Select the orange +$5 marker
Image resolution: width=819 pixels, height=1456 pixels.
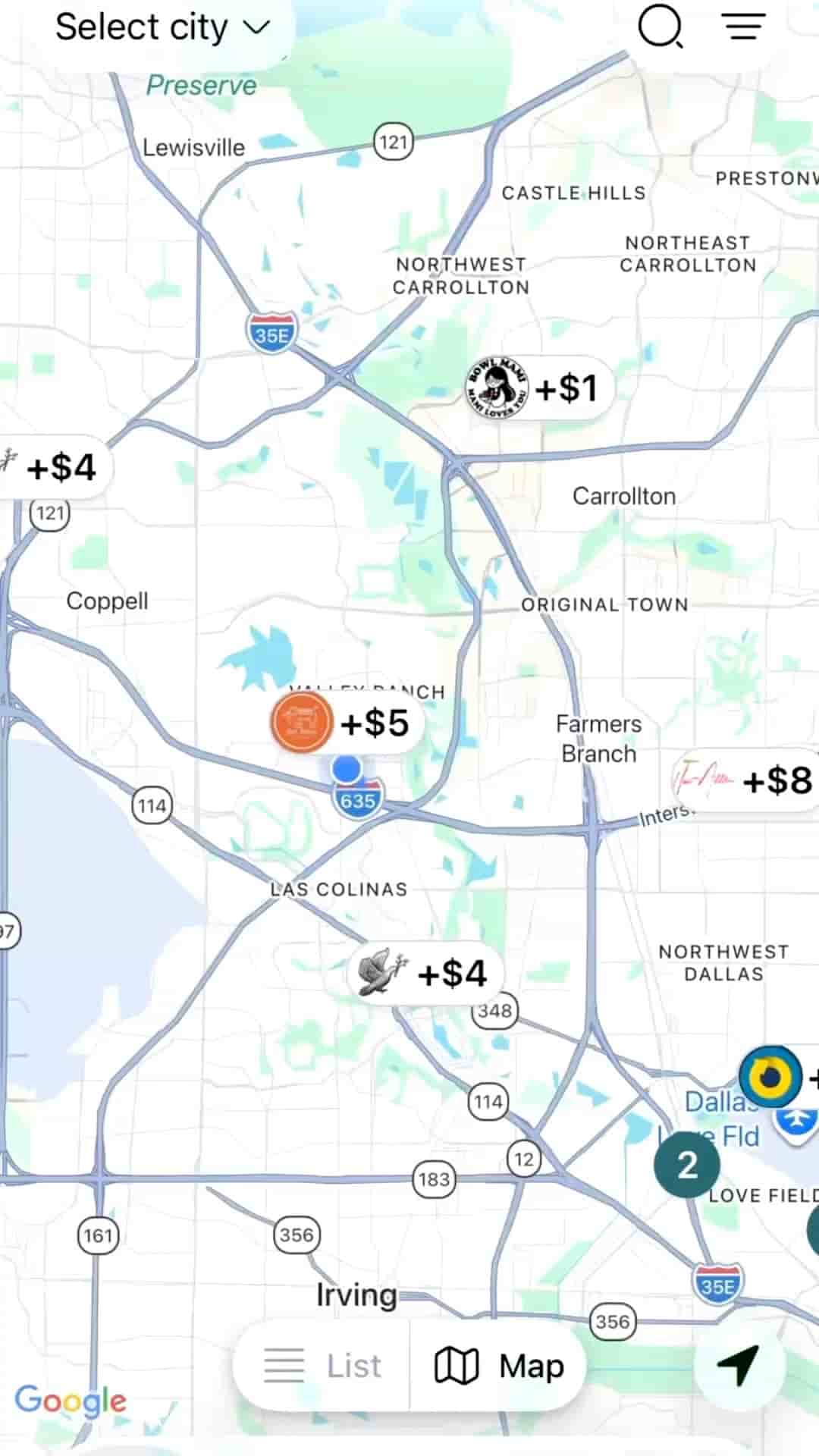coord(347,723)
